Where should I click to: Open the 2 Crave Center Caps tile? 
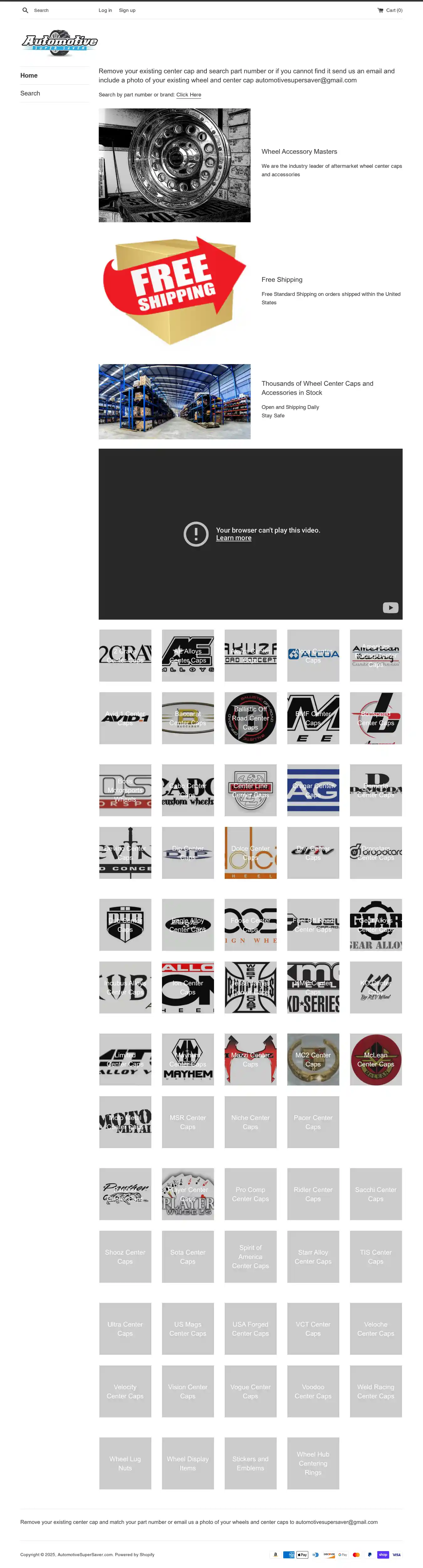[125, 656]
